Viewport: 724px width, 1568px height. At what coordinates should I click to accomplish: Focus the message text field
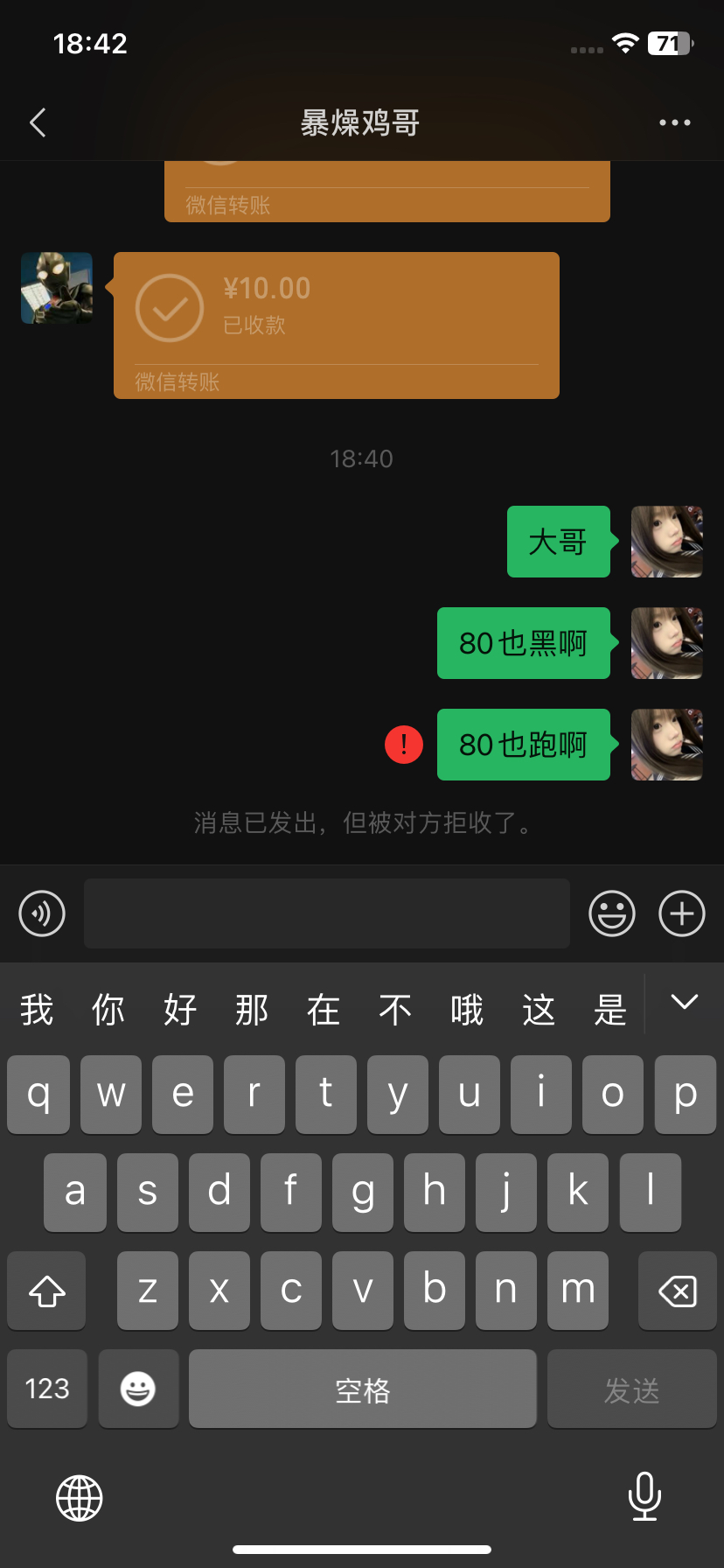tap(326, 913)
